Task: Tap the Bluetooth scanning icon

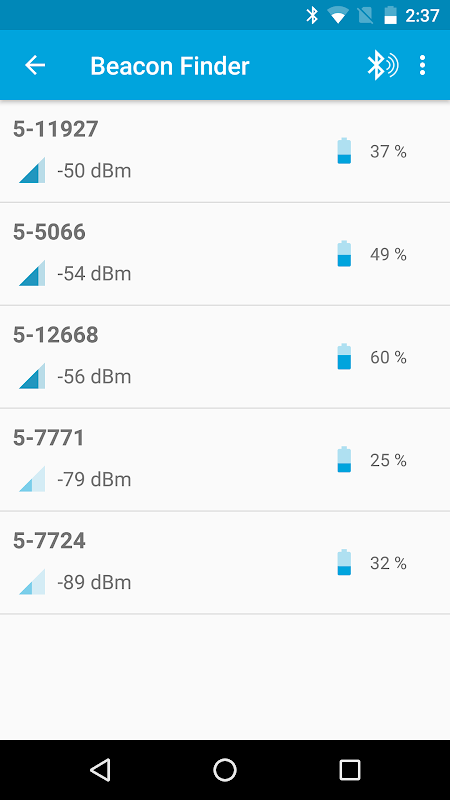Action: [383, 65]
